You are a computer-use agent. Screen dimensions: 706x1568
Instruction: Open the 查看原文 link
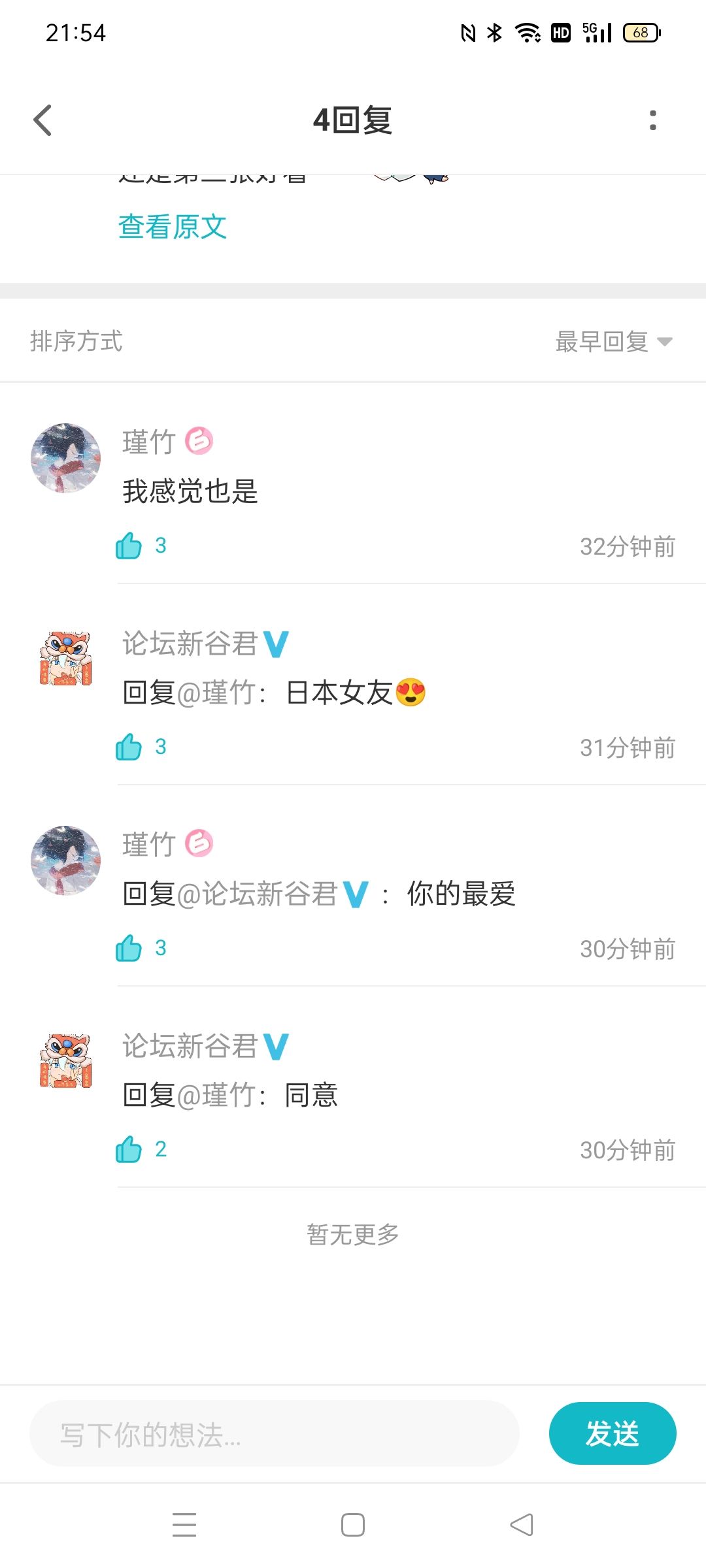173,227
